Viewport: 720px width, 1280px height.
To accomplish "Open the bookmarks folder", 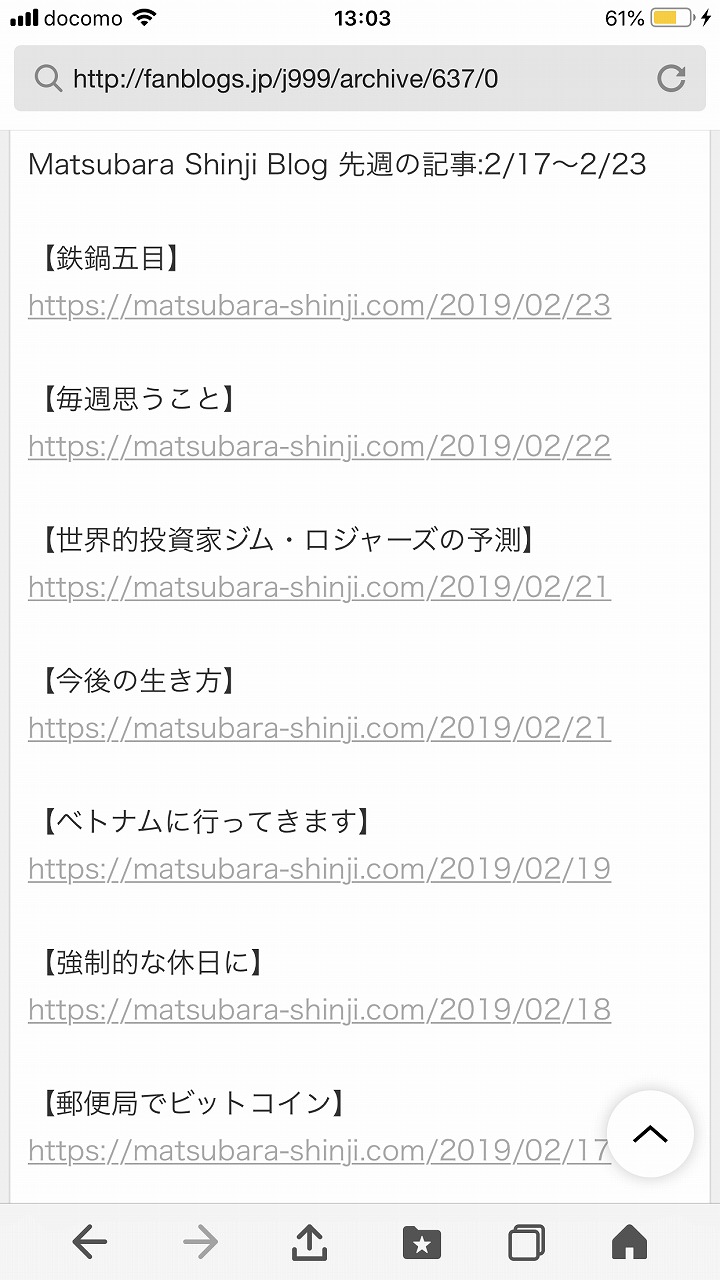I will click(x=421, y=1243).
